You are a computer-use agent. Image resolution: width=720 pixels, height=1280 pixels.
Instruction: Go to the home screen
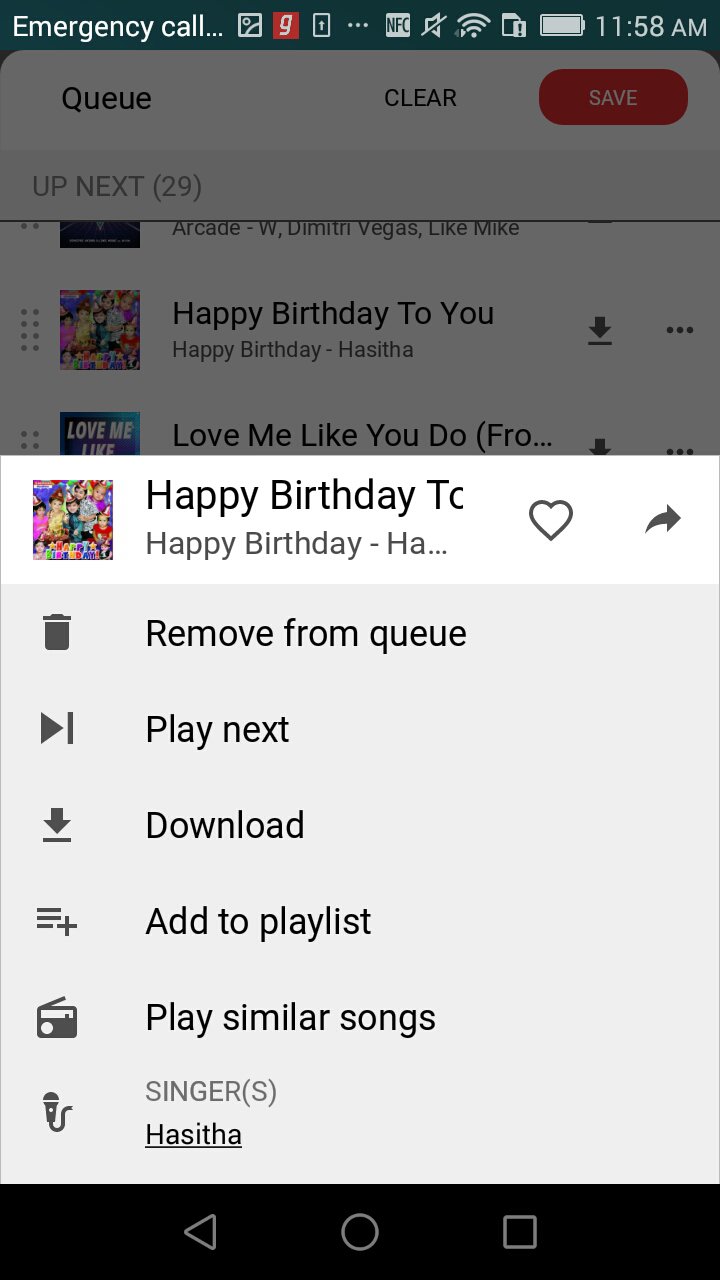[x=360, y=1232]
